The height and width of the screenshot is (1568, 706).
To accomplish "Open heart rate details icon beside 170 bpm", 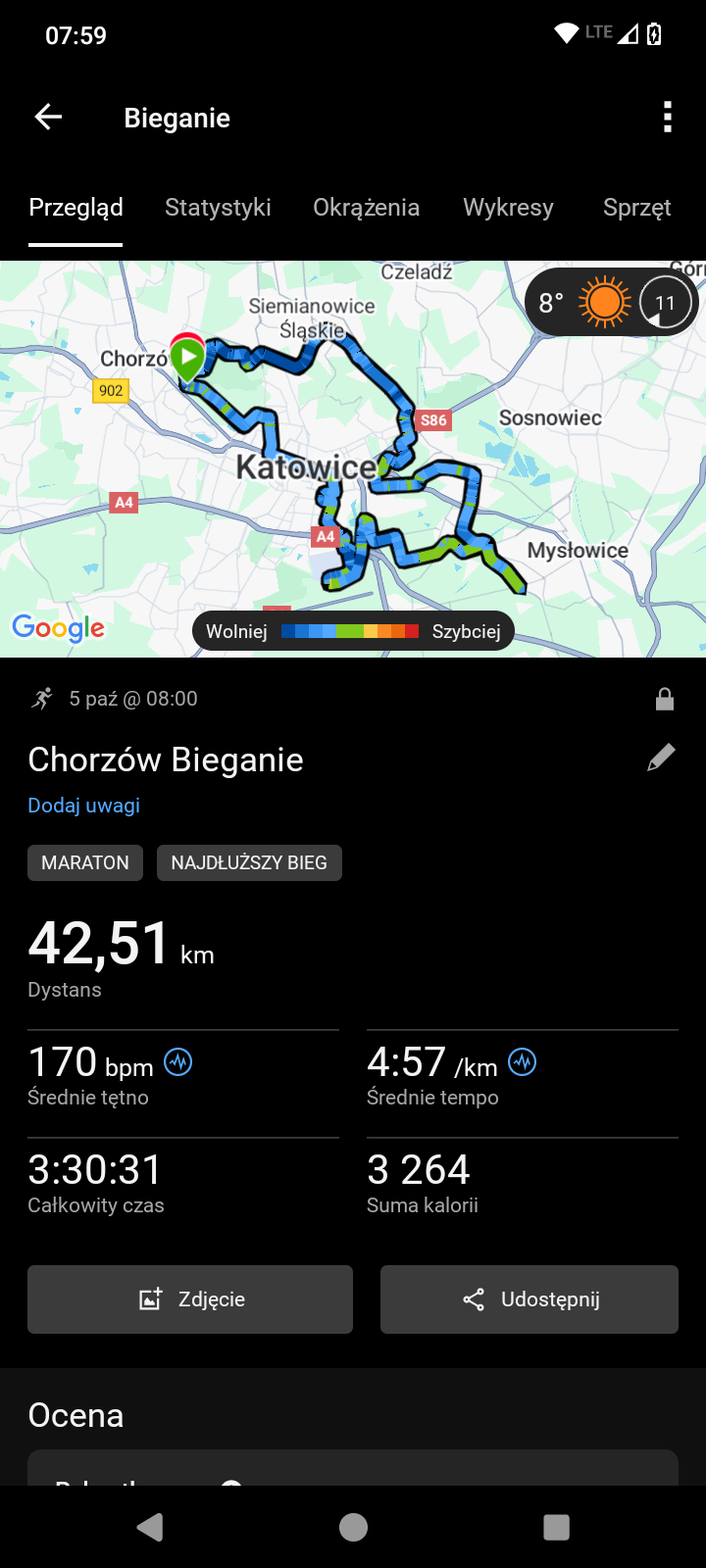I will [x=178, y=1061].
